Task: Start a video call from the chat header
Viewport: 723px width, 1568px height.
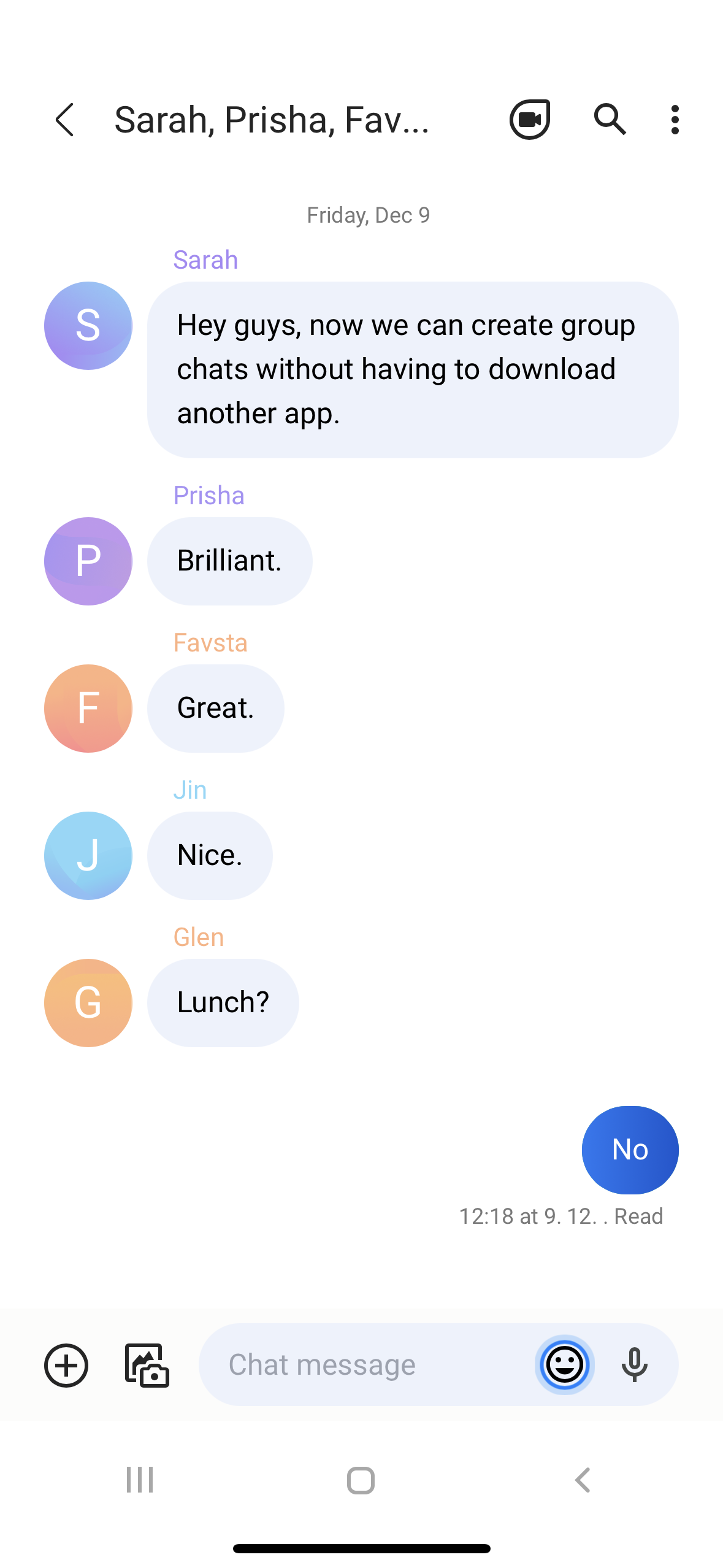Action: [529, 119]
